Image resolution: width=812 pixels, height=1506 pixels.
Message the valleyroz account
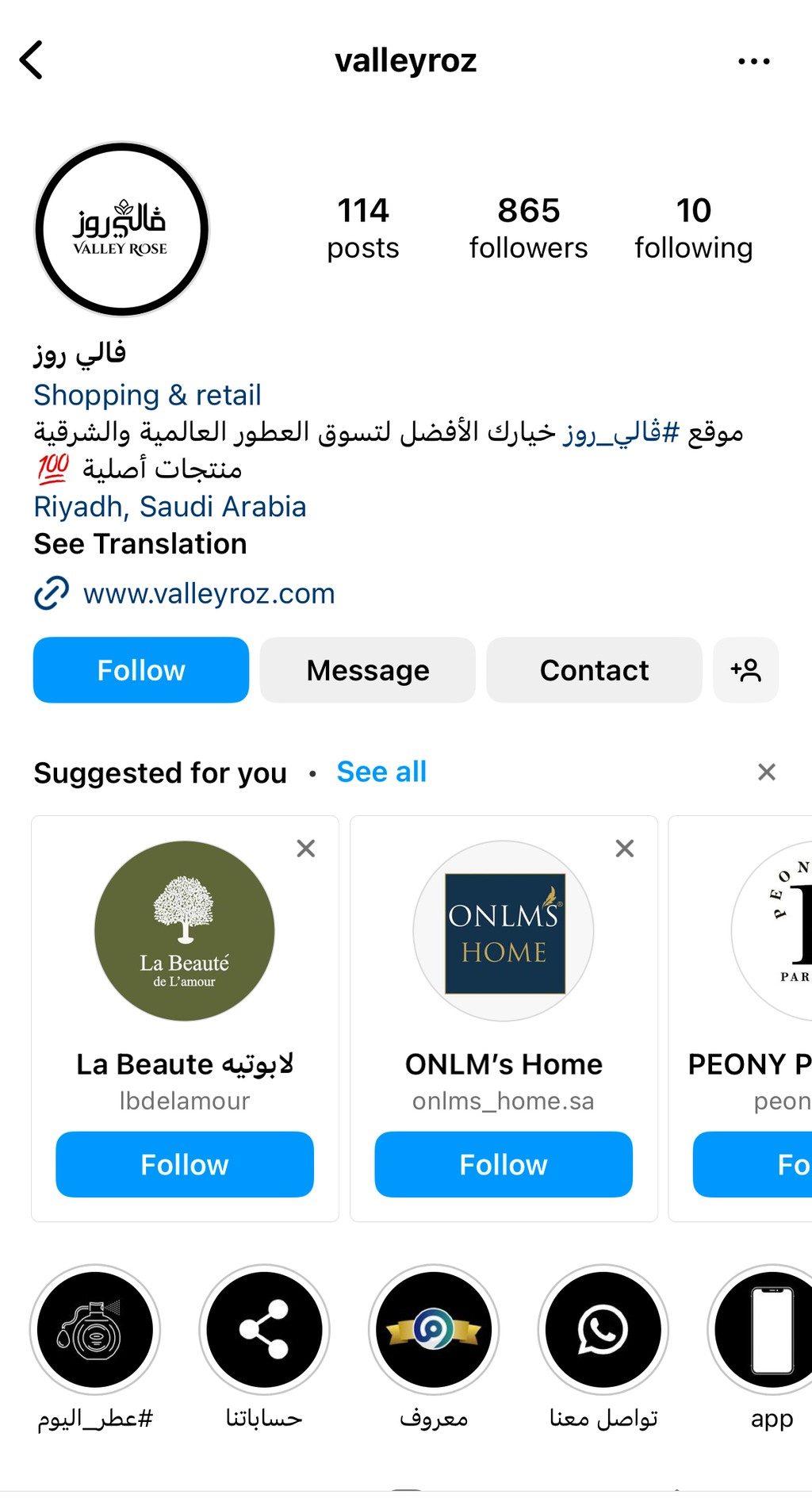pyautogui.click(x=368, y=670)
